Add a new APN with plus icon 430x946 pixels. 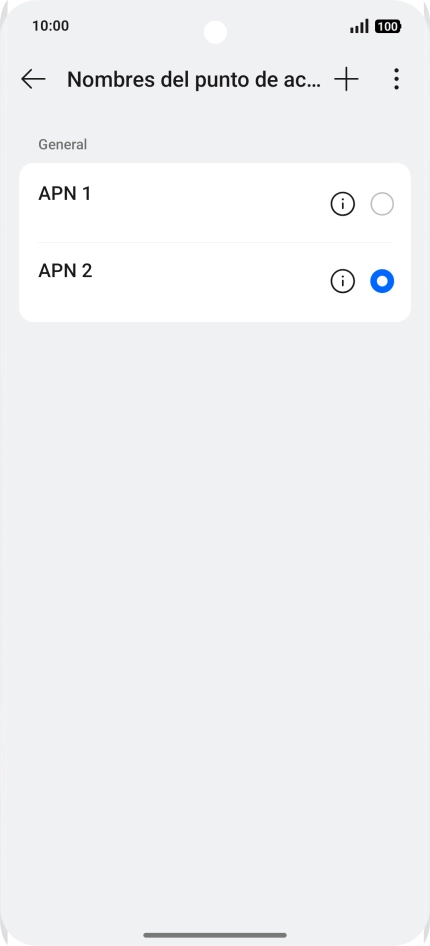pos(346,79)
